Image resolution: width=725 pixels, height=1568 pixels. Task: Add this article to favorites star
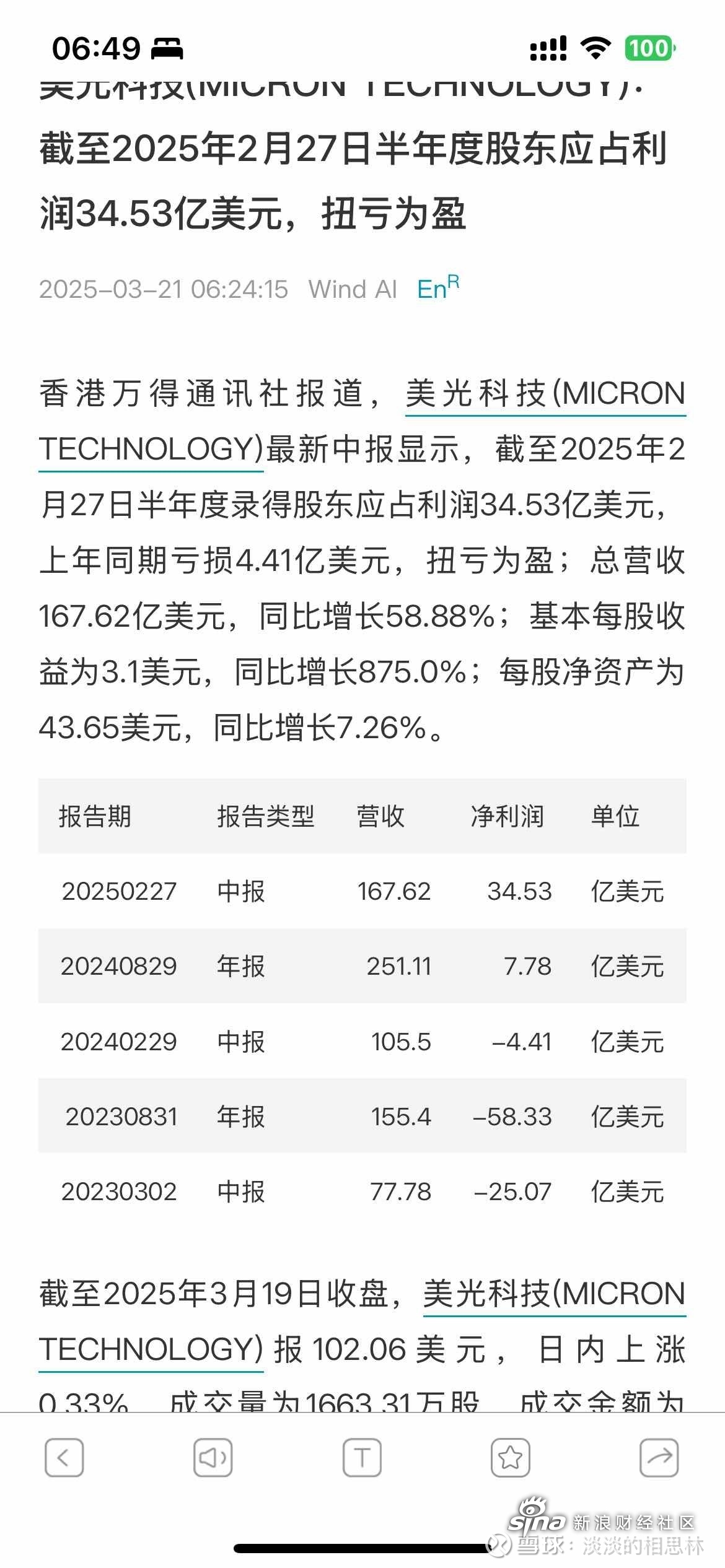coord(511,1457)
